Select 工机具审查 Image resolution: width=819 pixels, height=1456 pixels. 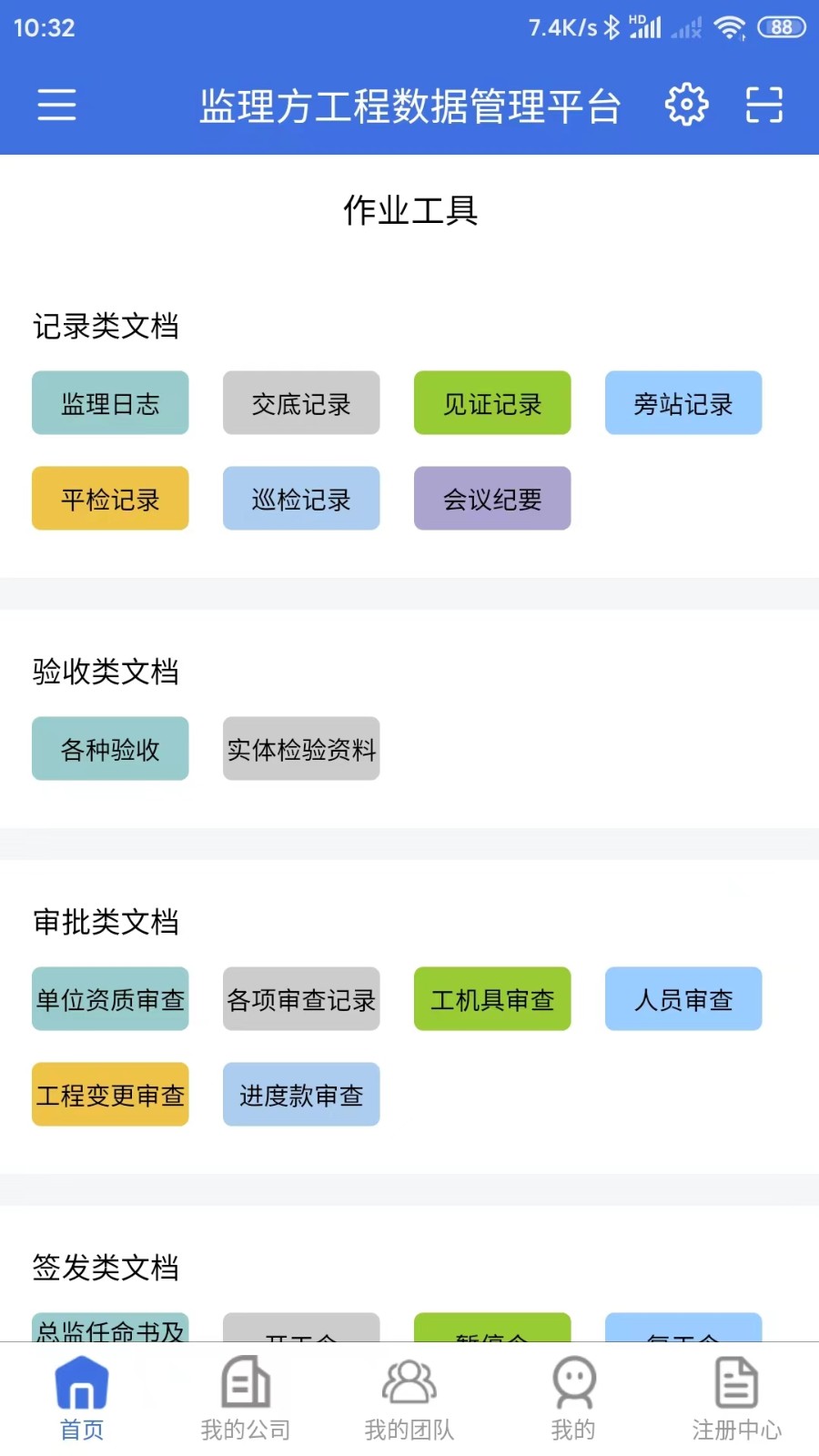492,999
